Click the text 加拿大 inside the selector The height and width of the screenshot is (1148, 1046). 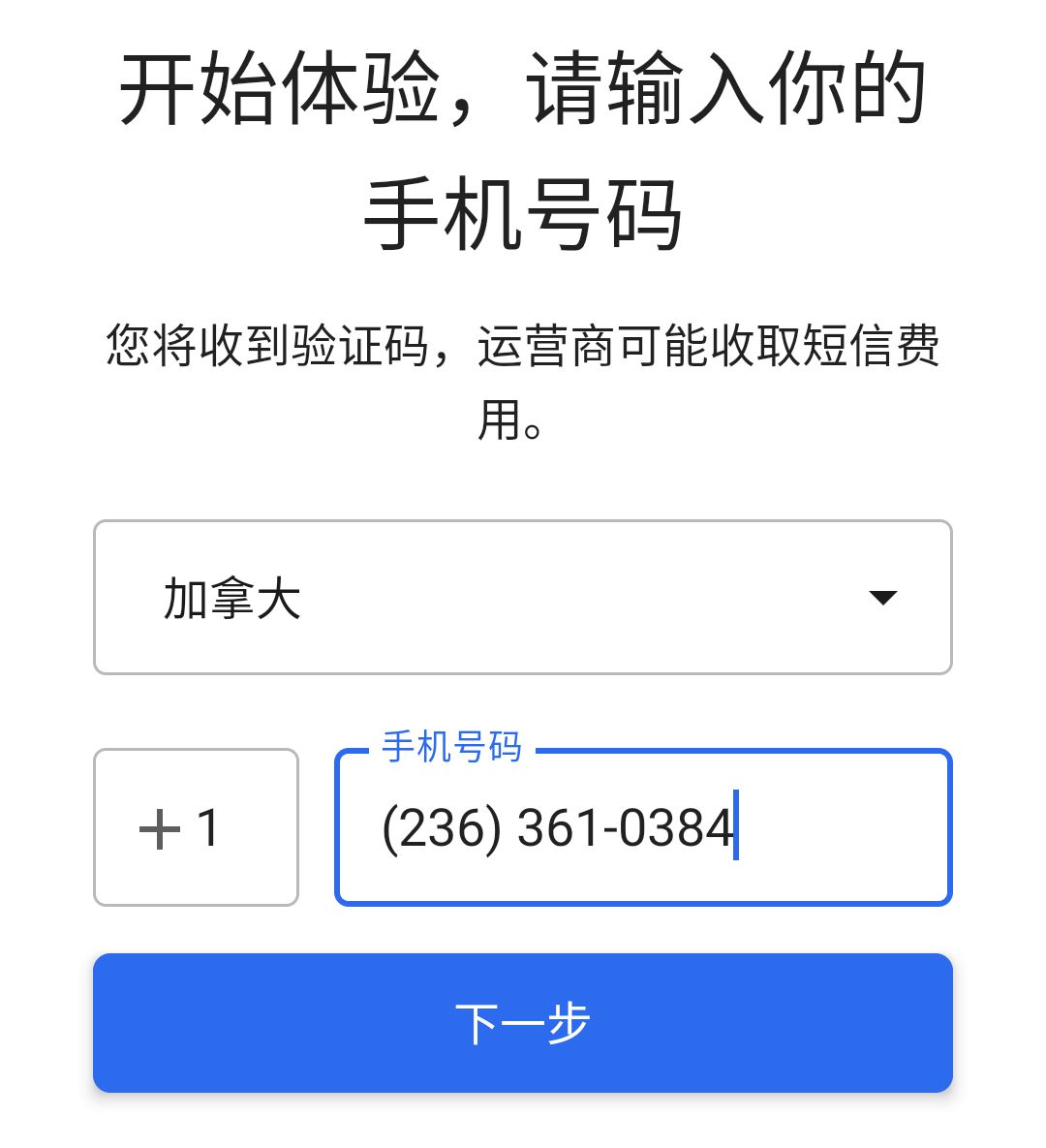pyautogui.click(x=232, y=597)
